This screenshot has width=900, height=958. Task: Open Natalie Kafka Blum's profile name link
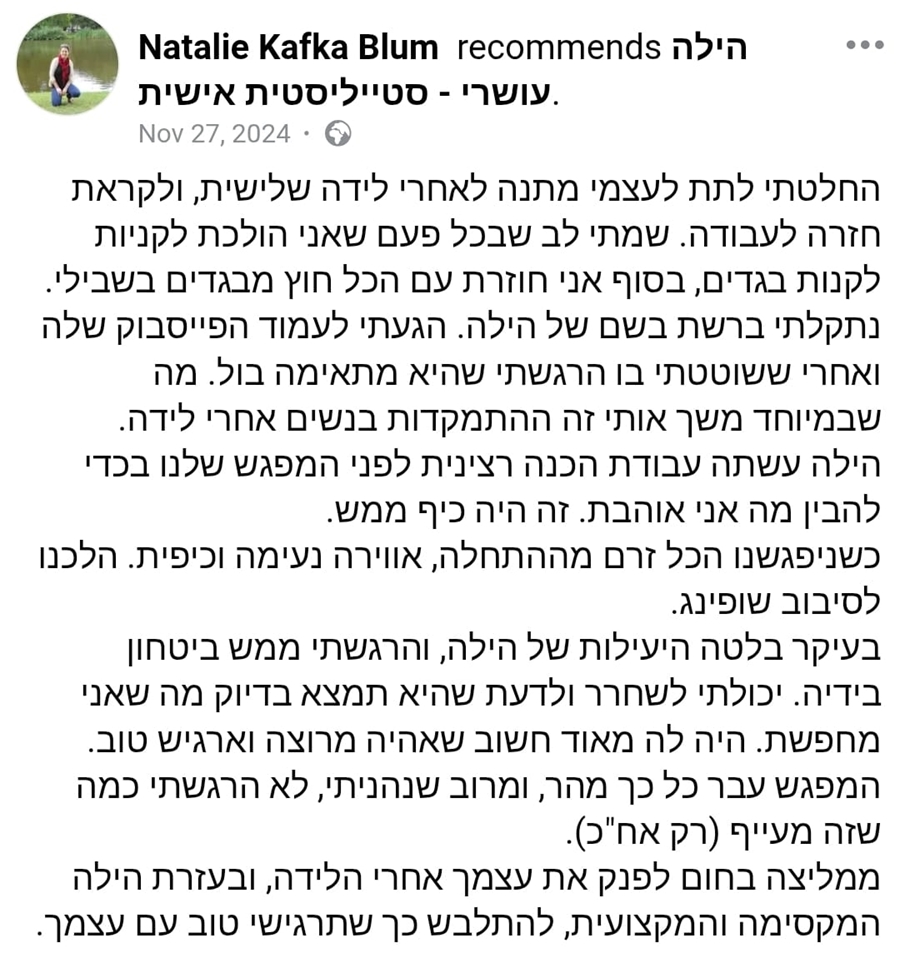(288, 48)
